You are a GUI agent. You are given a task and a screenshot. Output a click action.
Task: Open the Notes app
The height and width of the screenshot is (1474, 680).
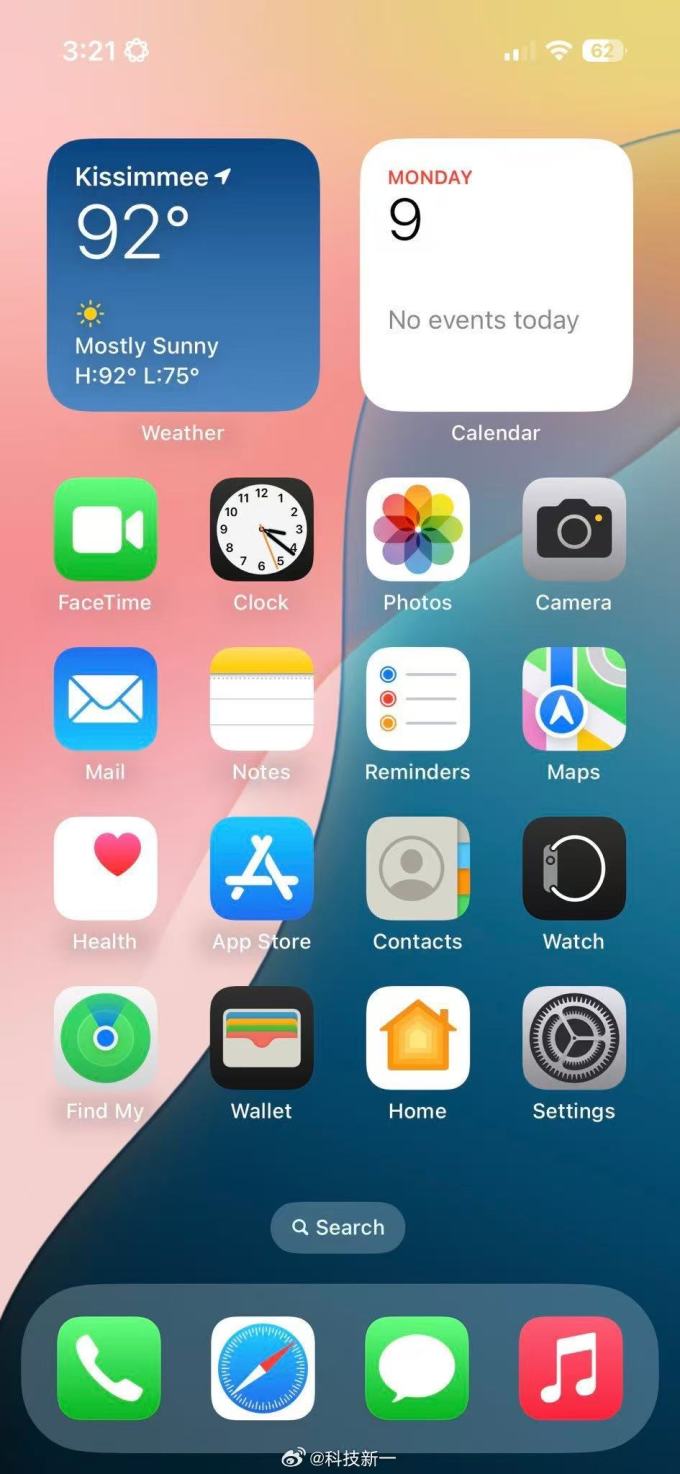(261, 698)
